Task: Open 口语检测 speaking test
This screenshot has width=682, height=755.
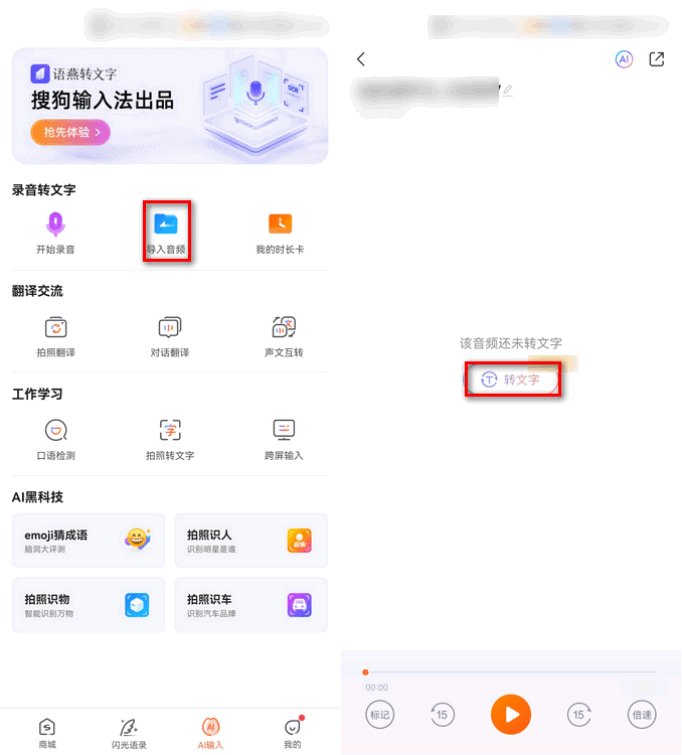Action: (x=55, y=438)
